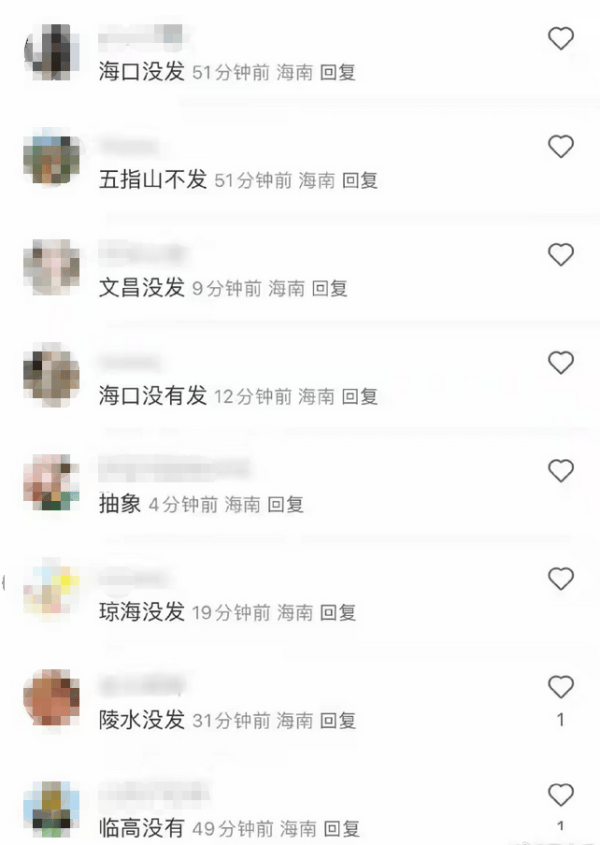600x845 pixels.
Task: Reply to the comment 海口没发
Action: pyautogui.click(x=338, y=73)
